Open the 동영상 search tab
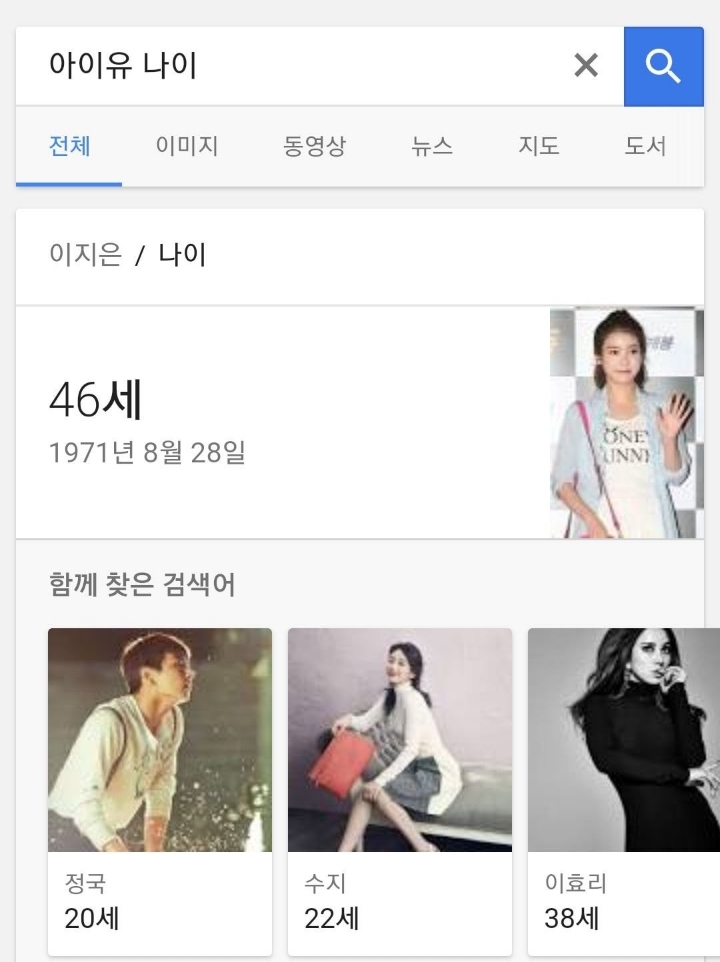The width and height of the screenshot is (720, 962). pos(314,146)
